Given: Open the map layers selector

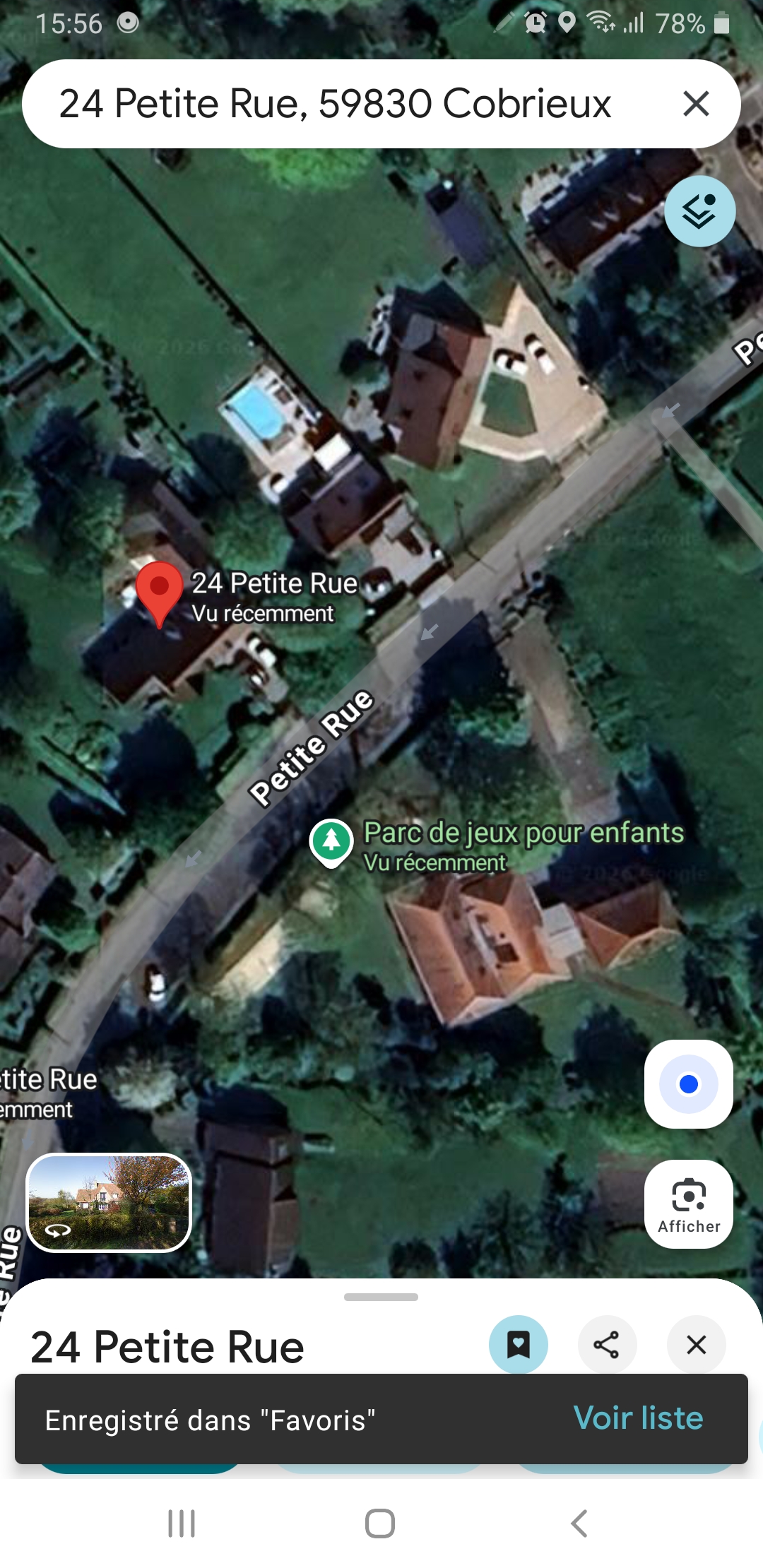Looking at the screenshot, I should coord(699,211).
